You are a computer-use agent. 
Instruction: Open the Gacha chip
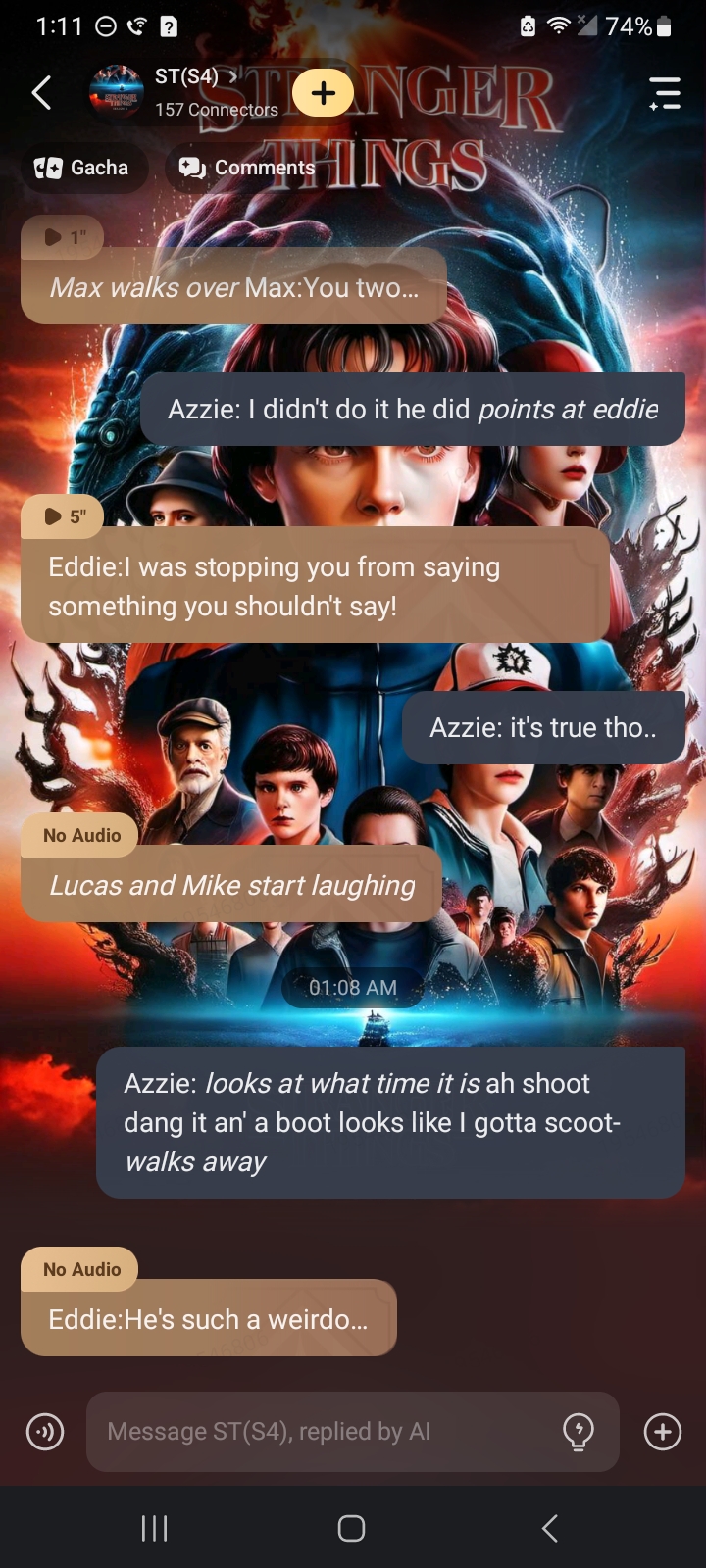click(83, 168)
